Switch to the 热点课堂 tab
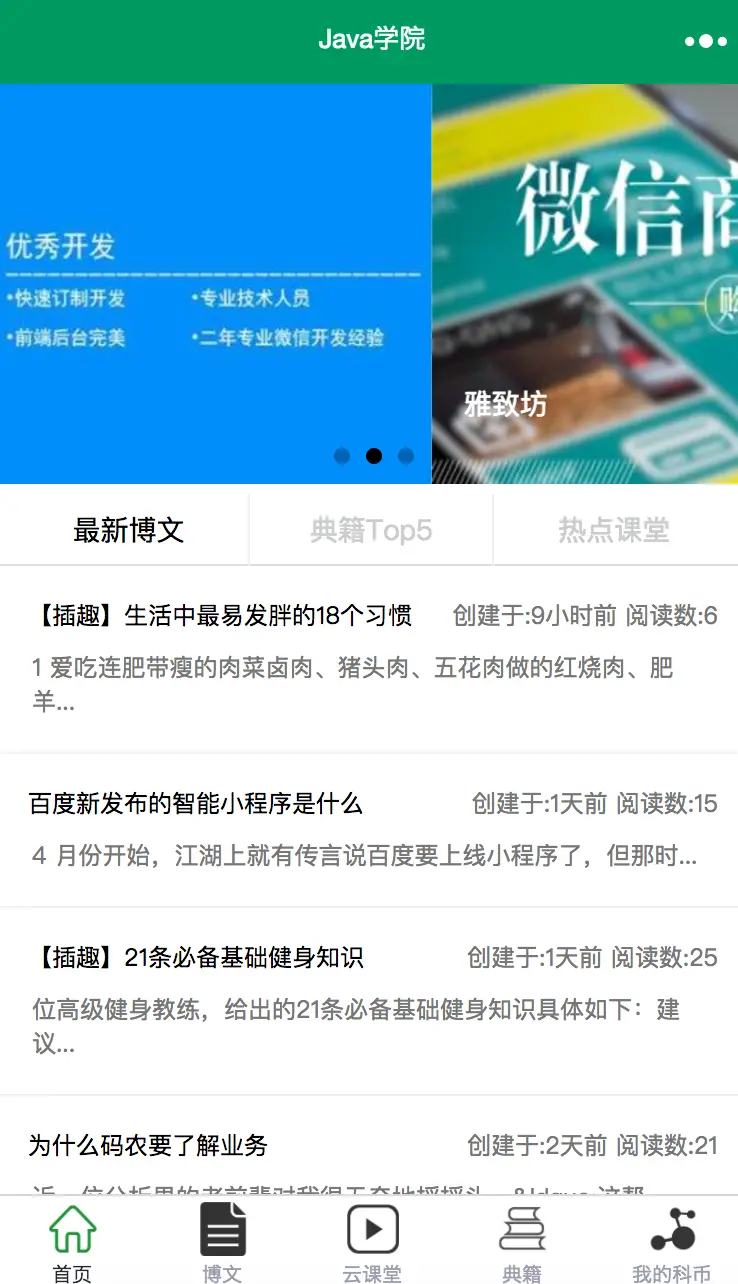This screenshot has width=738, height=1284. click(614, 530)
